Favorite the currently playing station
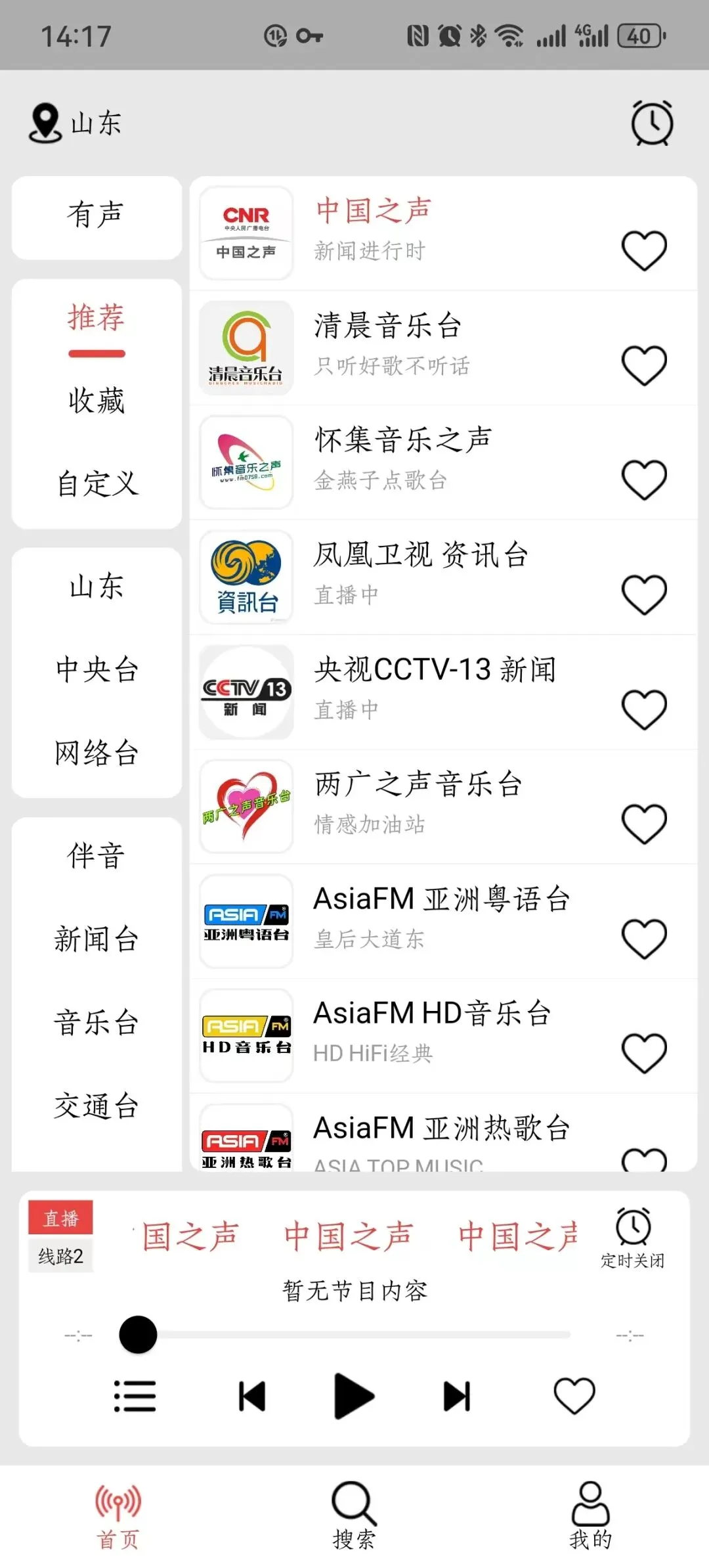 click(x=574, y=1396)
